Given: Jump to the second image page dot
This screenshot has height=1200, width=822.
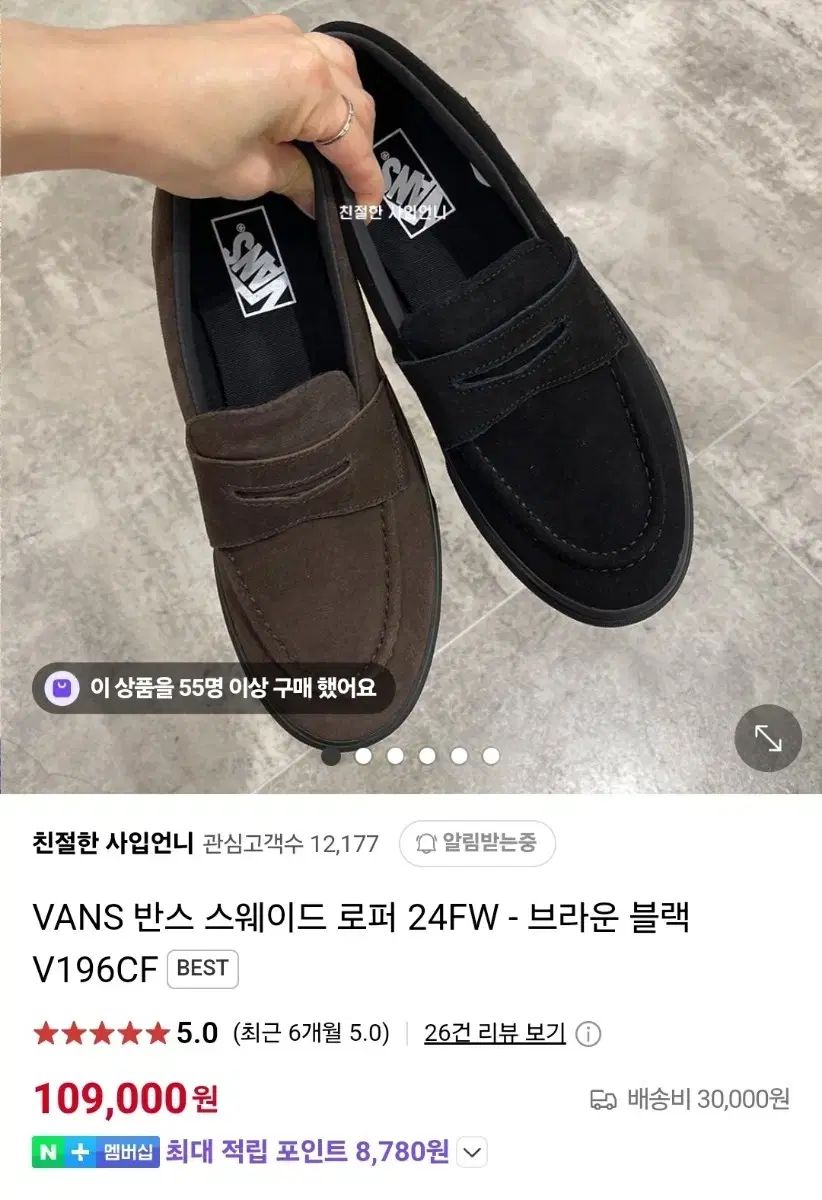Looking at the screenshot, I should click(x=363, y=756).
